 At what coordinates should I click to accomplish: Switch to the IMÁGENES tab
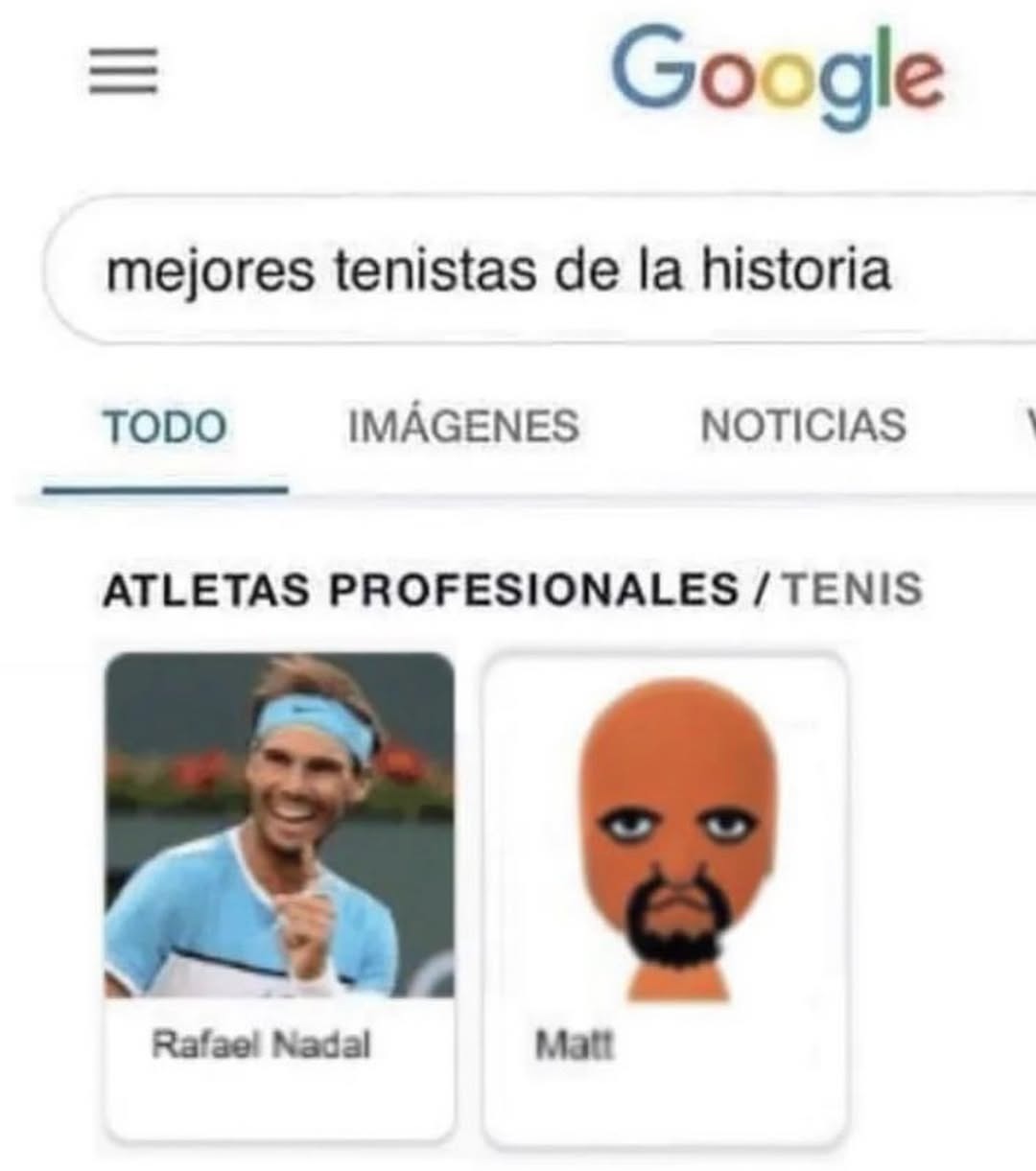464,425
